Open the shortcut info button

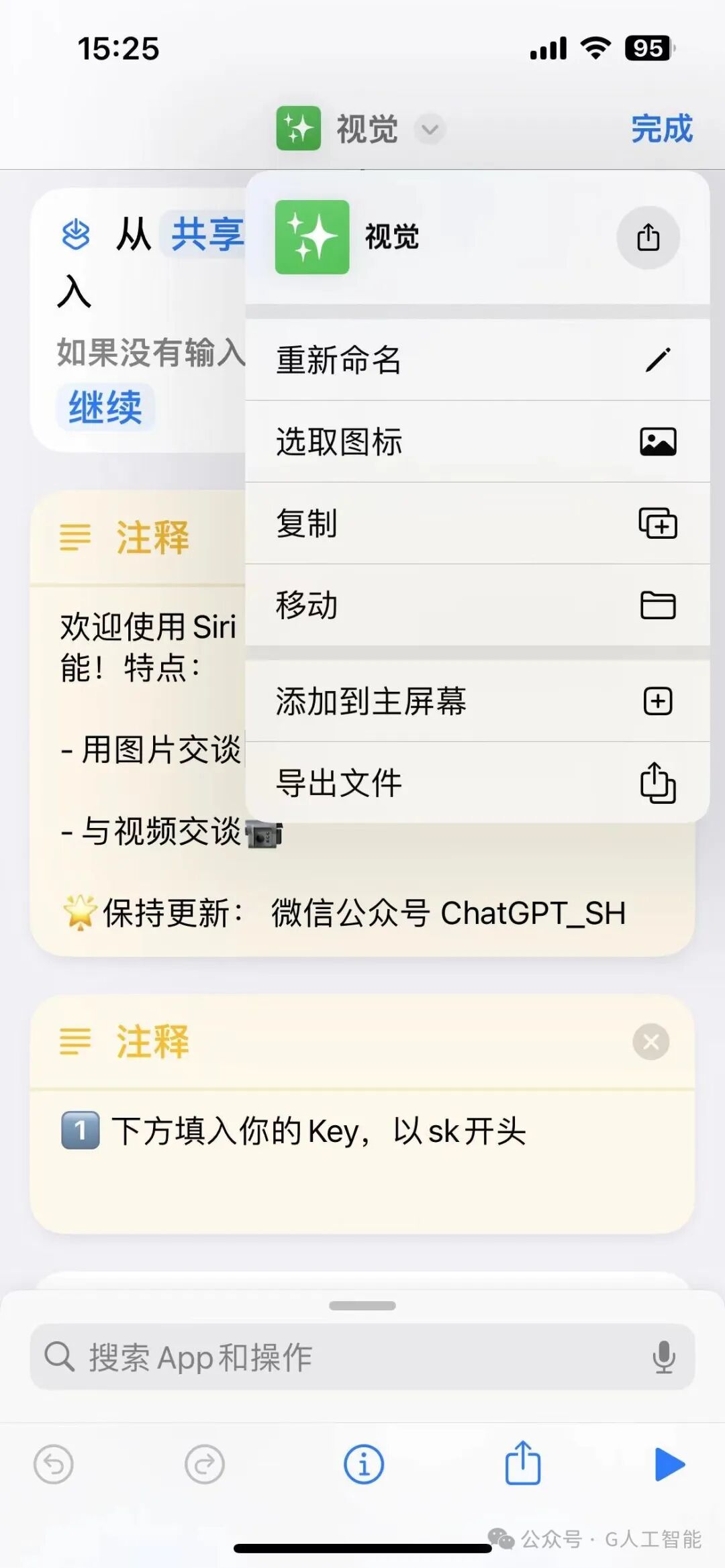[x=364, y=1465]
